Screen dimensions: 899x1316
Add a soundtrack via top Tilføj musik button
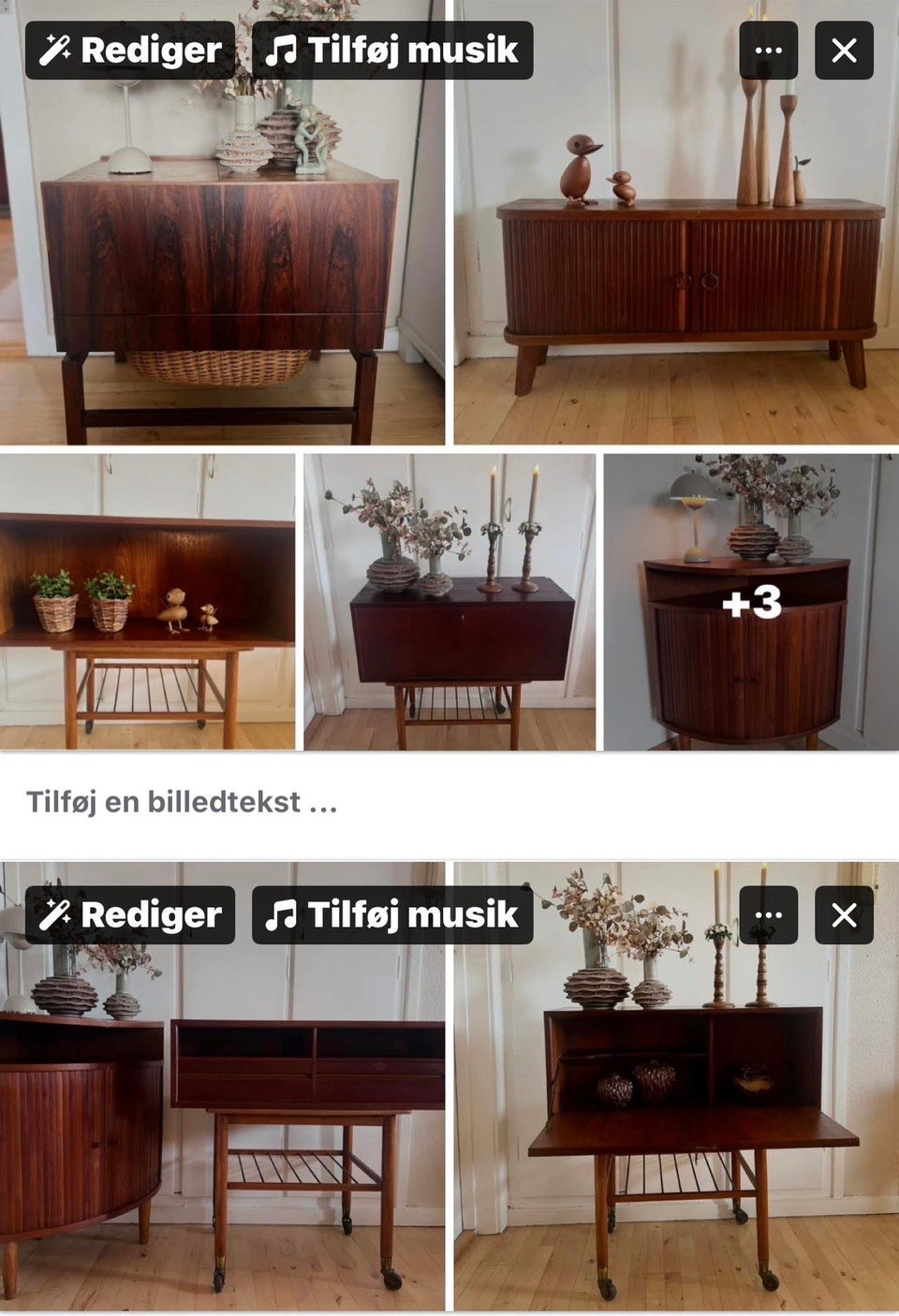393,51
